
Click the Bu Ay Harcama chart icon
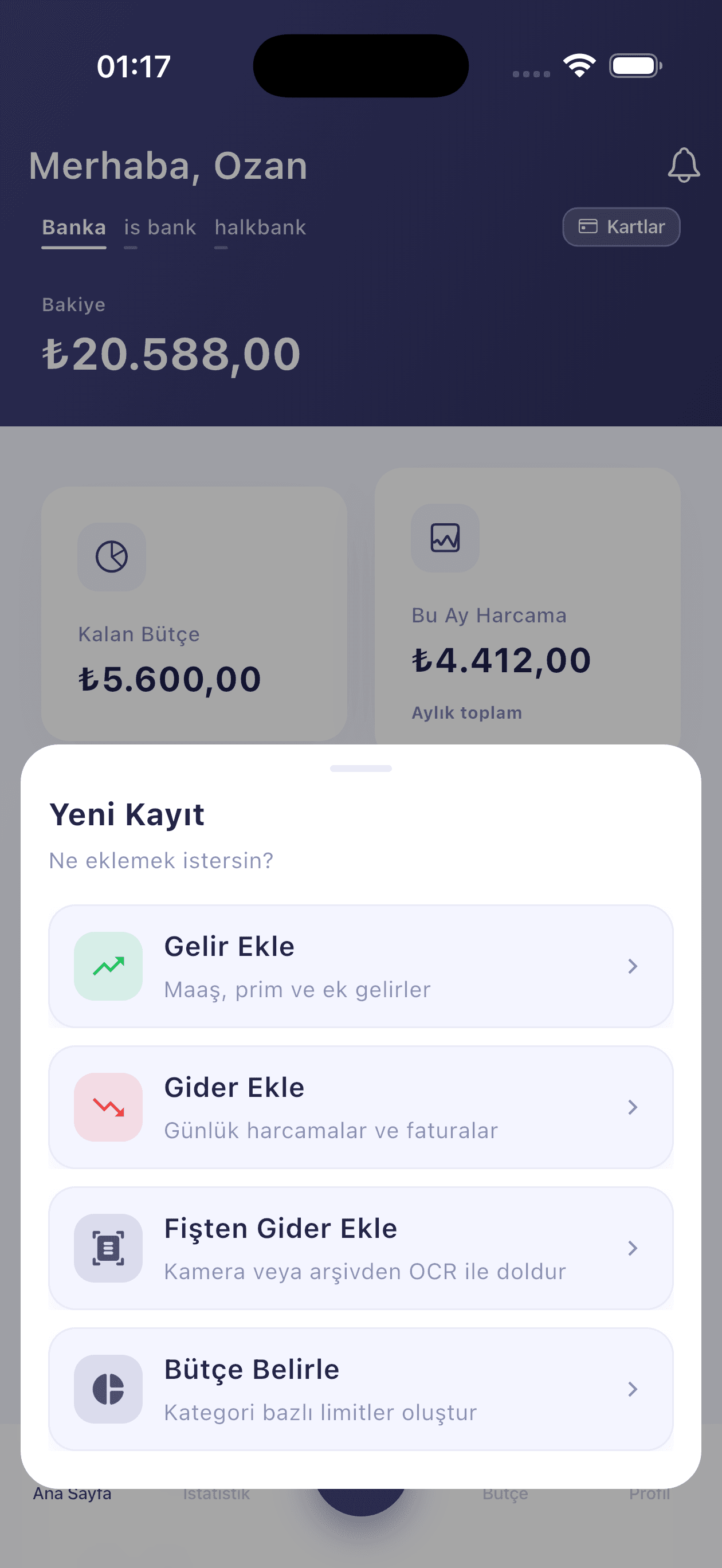click(x=445, y=539)
